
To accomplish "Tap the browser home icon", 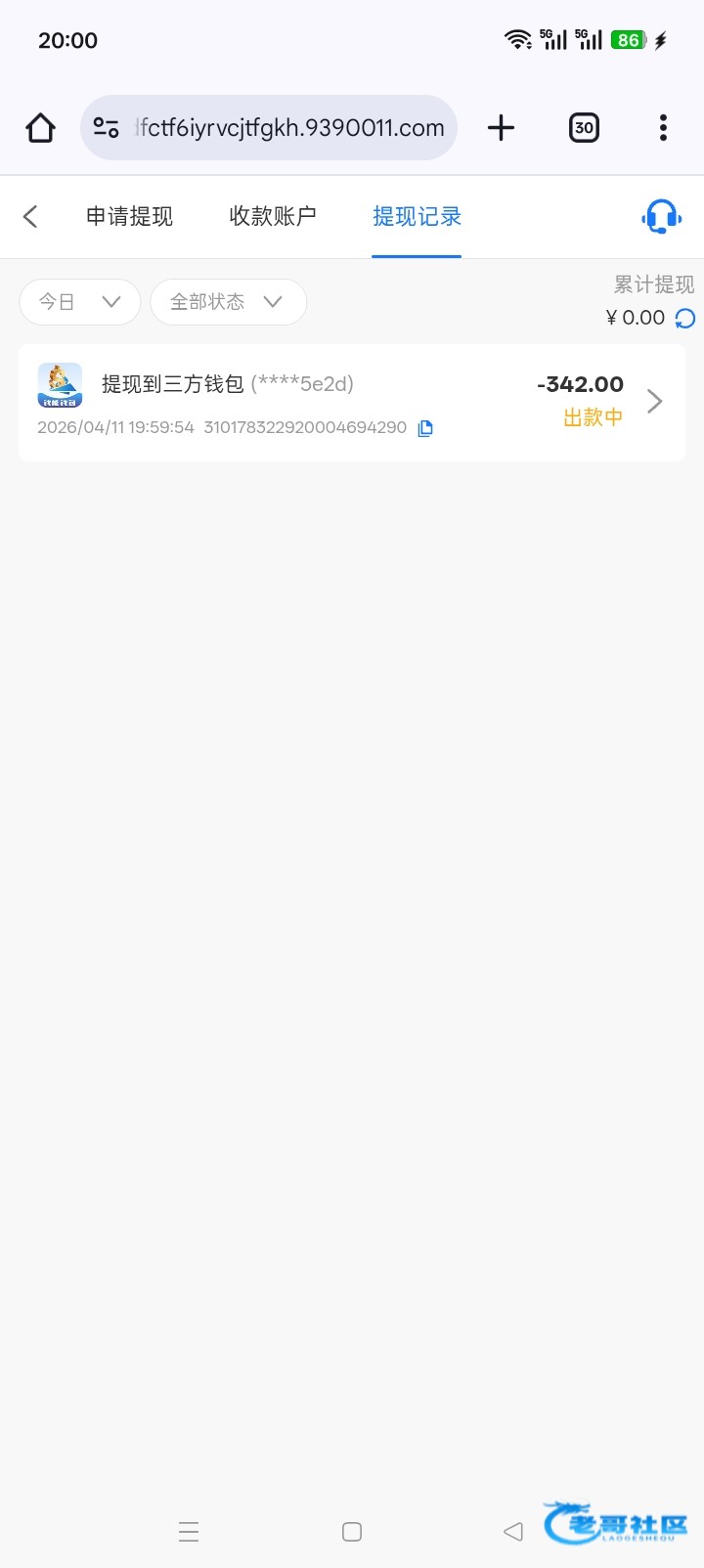I will click(41, 128).
